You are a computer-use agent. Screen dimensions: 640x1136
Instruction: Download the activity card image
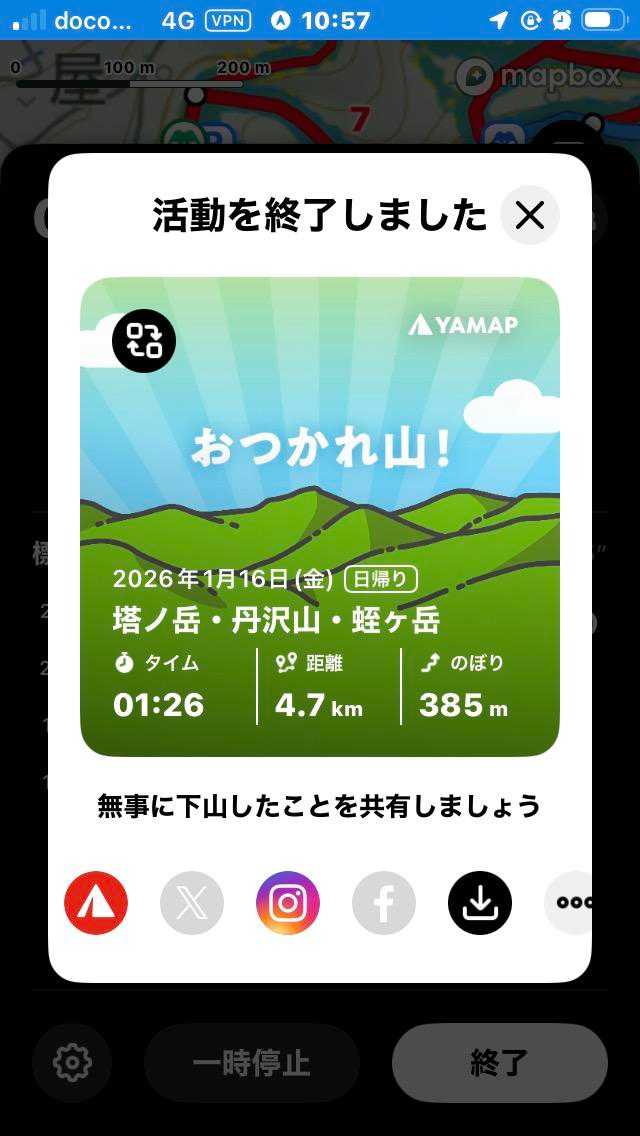[x=480, y=903]
